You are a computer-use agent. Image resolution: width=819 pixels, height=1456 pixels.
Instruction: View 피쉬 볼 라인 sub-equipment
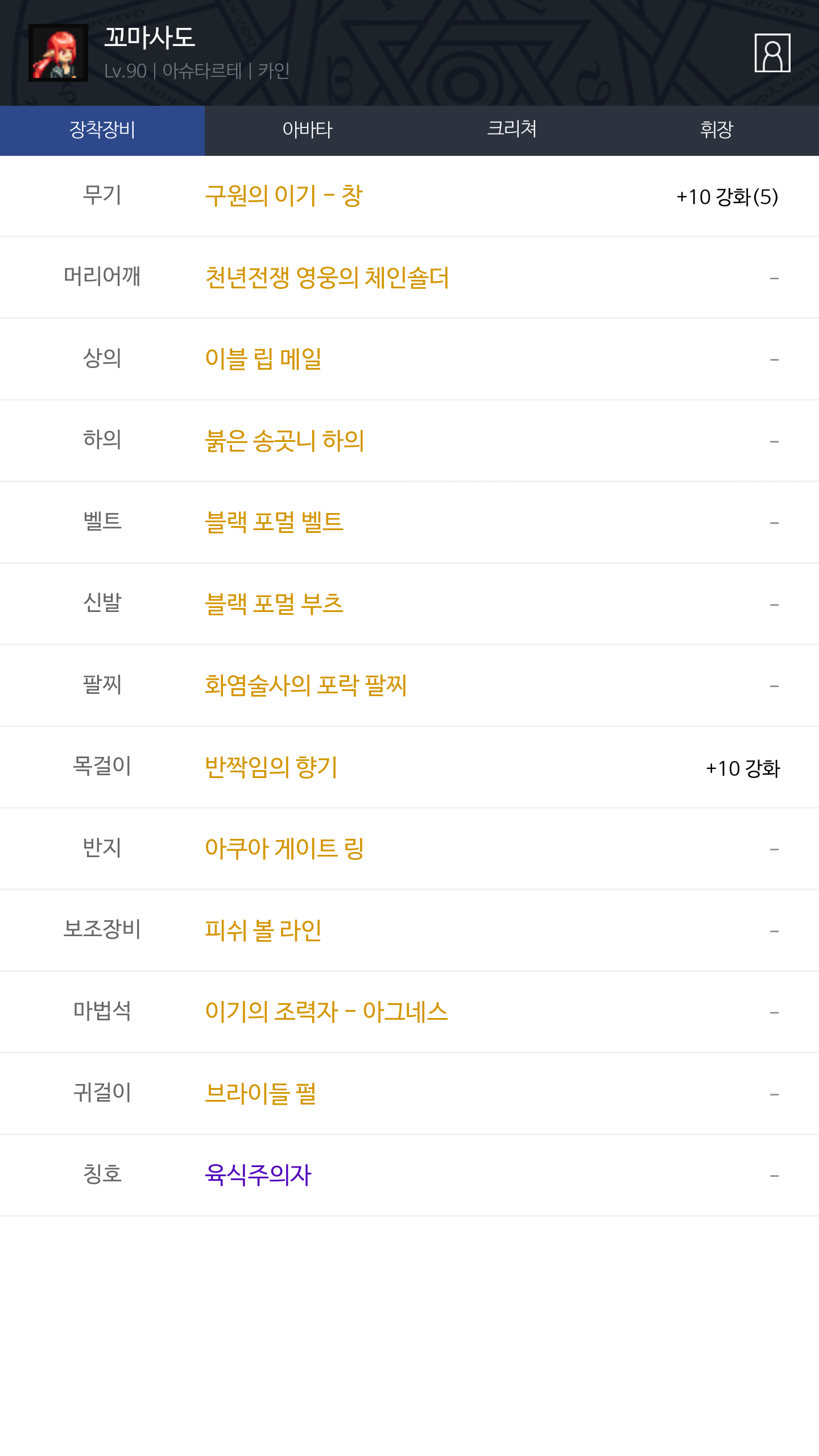pyautogui.click(x=263, y=930)
